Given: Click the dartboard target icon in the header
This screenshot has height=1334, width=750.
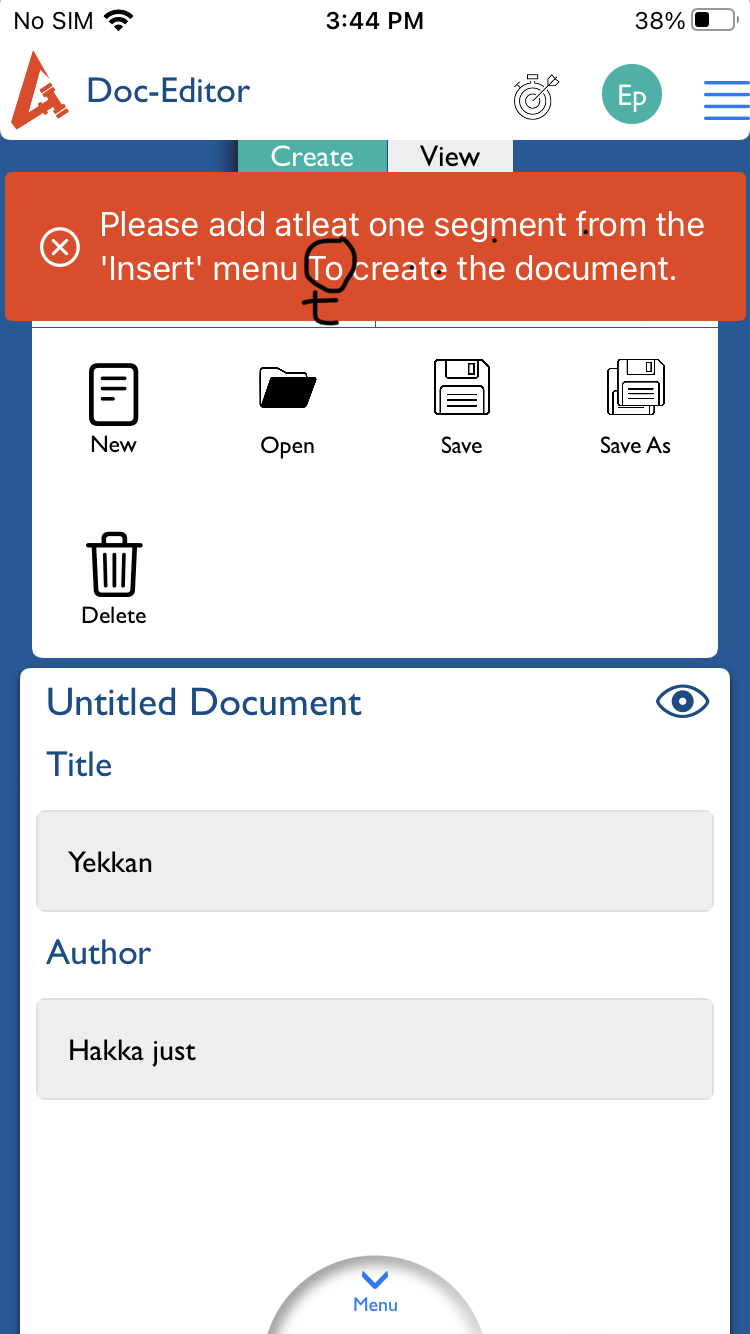Looking at the screenshot, I should point(535,95).
